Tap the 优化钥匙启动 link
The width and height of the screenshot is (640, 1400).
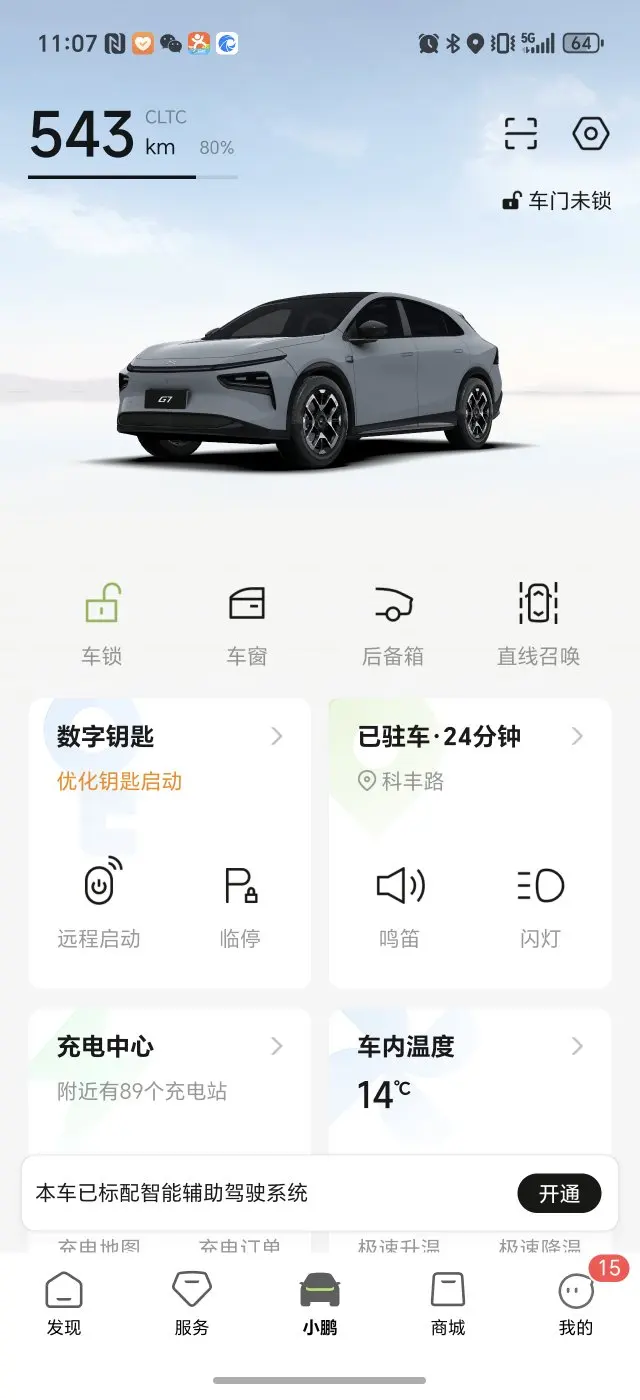(x=120, y=781)
